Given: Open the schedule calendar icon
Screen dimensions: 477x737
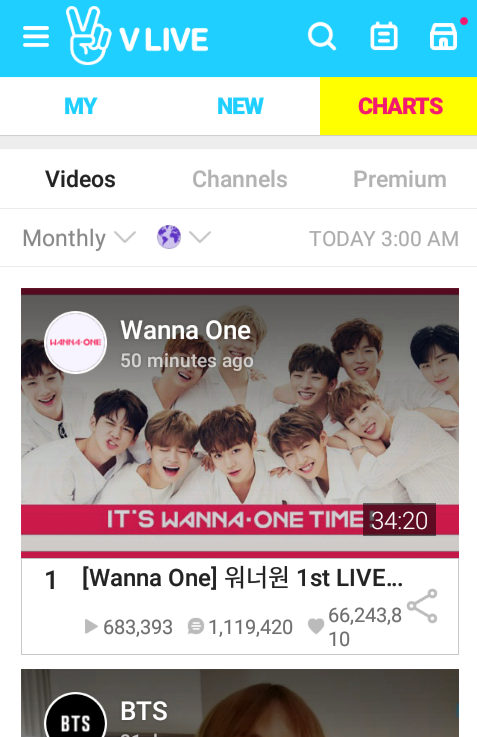Looking at the screenshot, I should (x=384, y=36).
